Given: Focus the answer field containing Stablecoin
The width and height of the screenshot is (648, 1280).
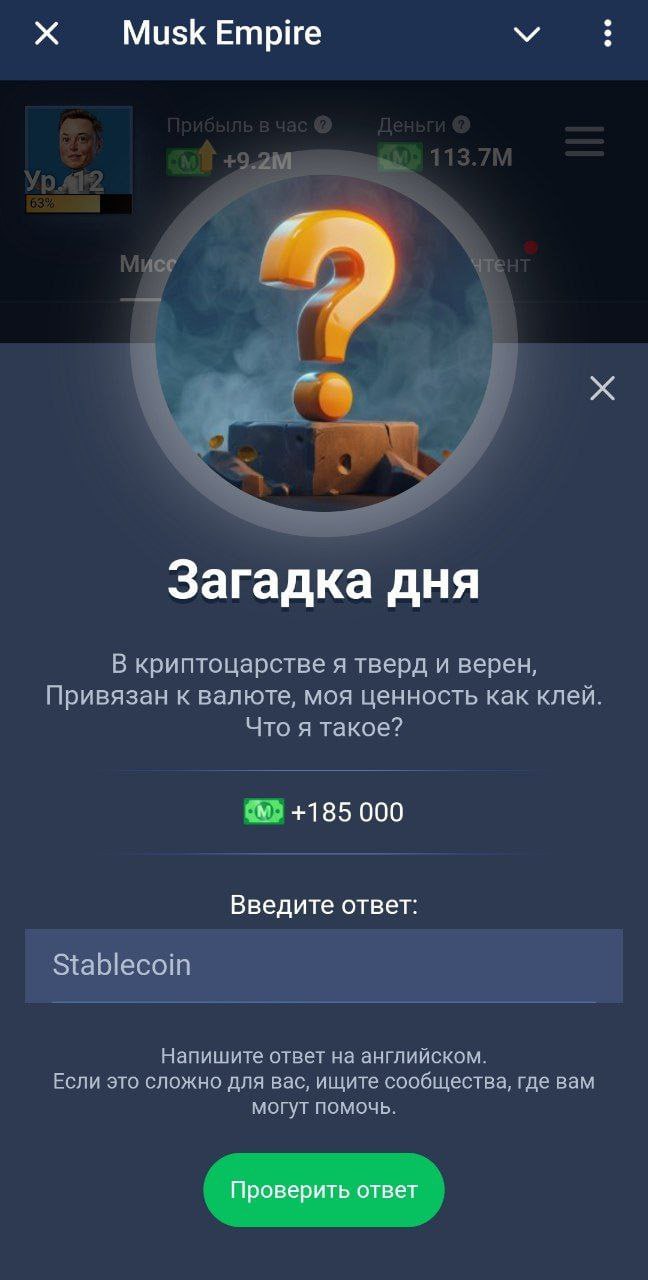Looking at the screenshot, I should 323,965.
